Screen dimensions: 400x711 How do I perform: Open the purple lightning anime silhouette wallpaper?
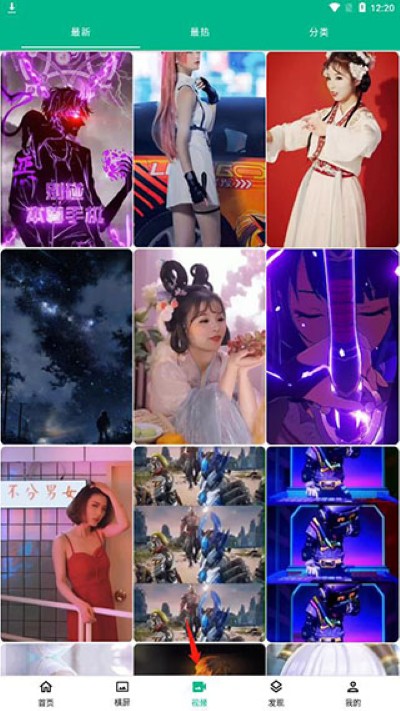point(67,149)
